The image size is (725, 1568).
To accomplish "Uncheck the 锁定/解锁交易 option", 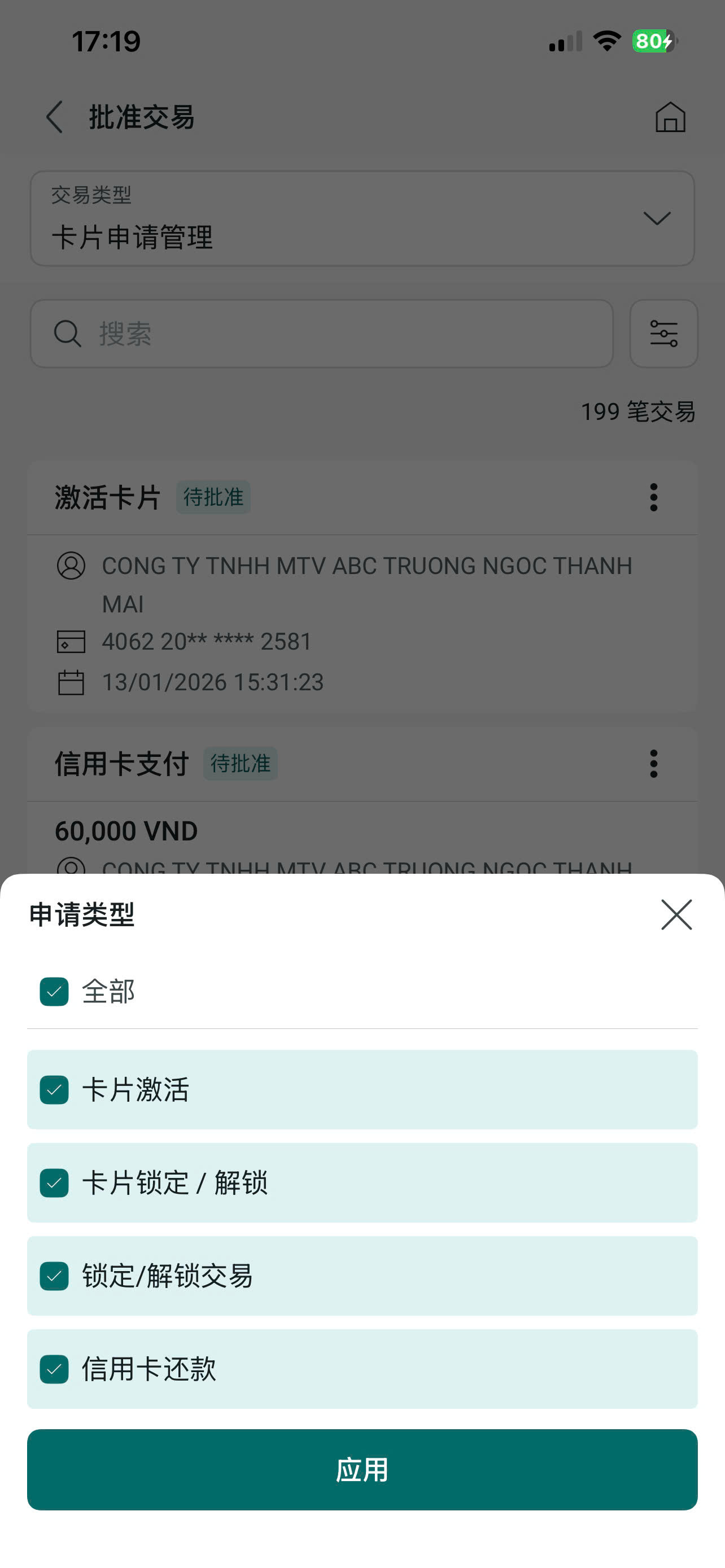I will [54, 1276].
